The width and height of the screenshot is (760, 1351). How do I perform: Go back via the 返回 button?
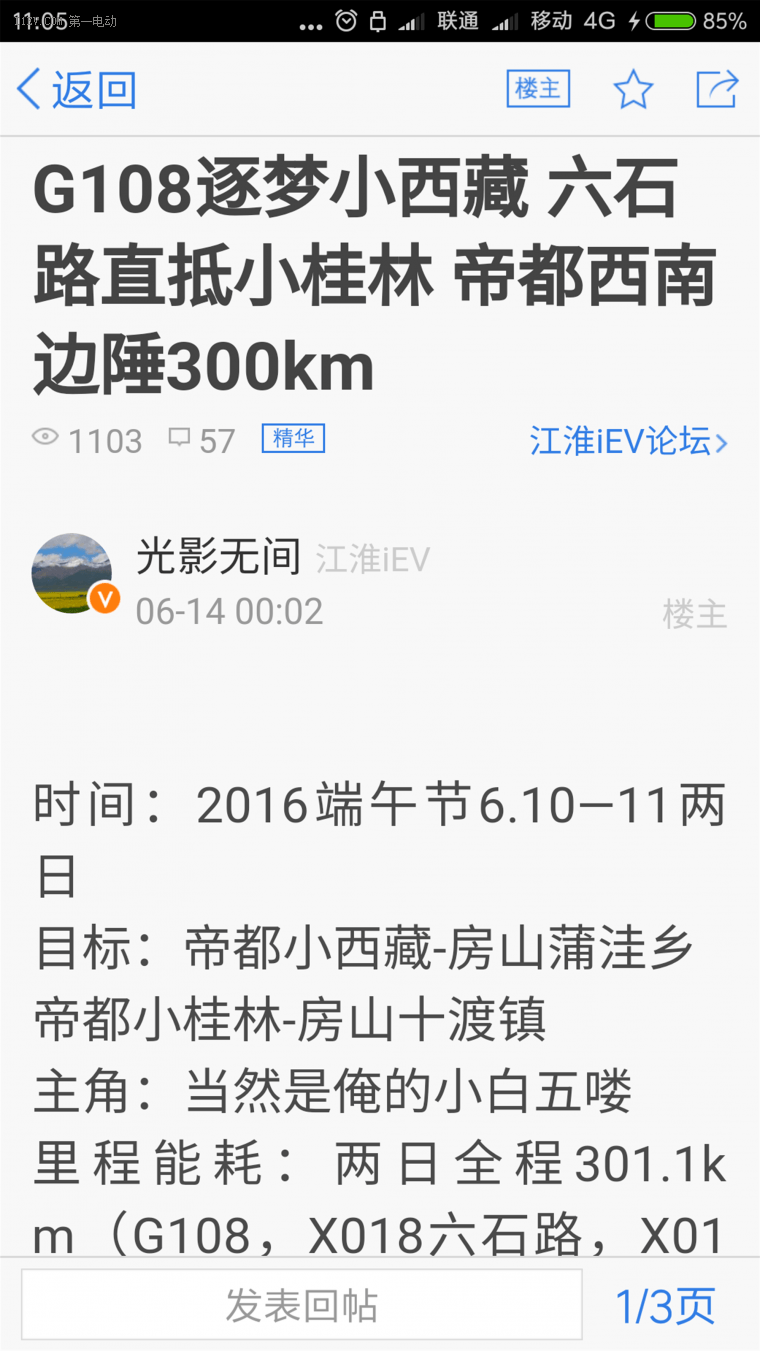point(76,90)
